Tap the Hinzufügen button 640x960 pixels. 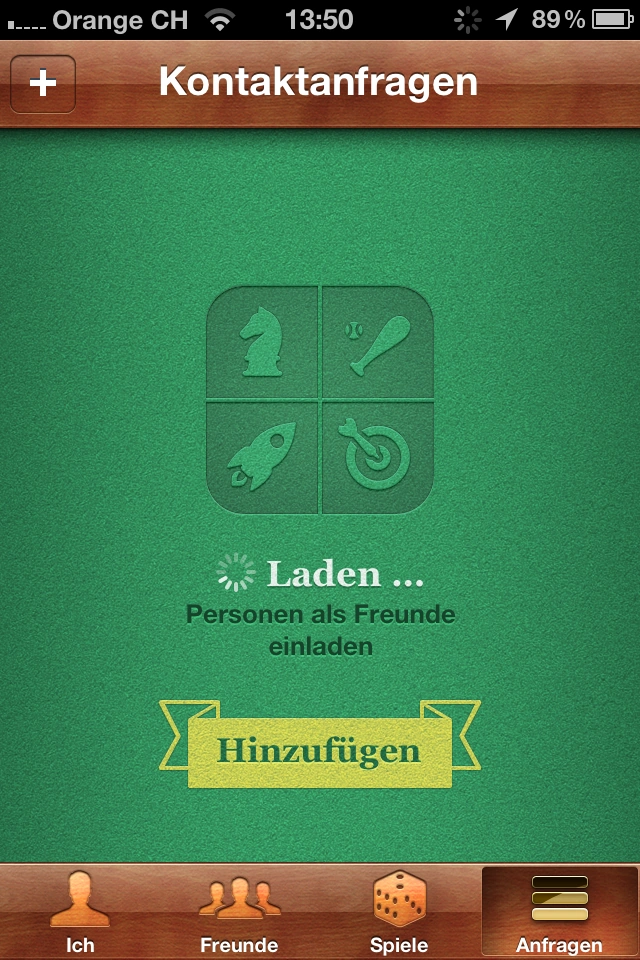click(x=320, y=751)
